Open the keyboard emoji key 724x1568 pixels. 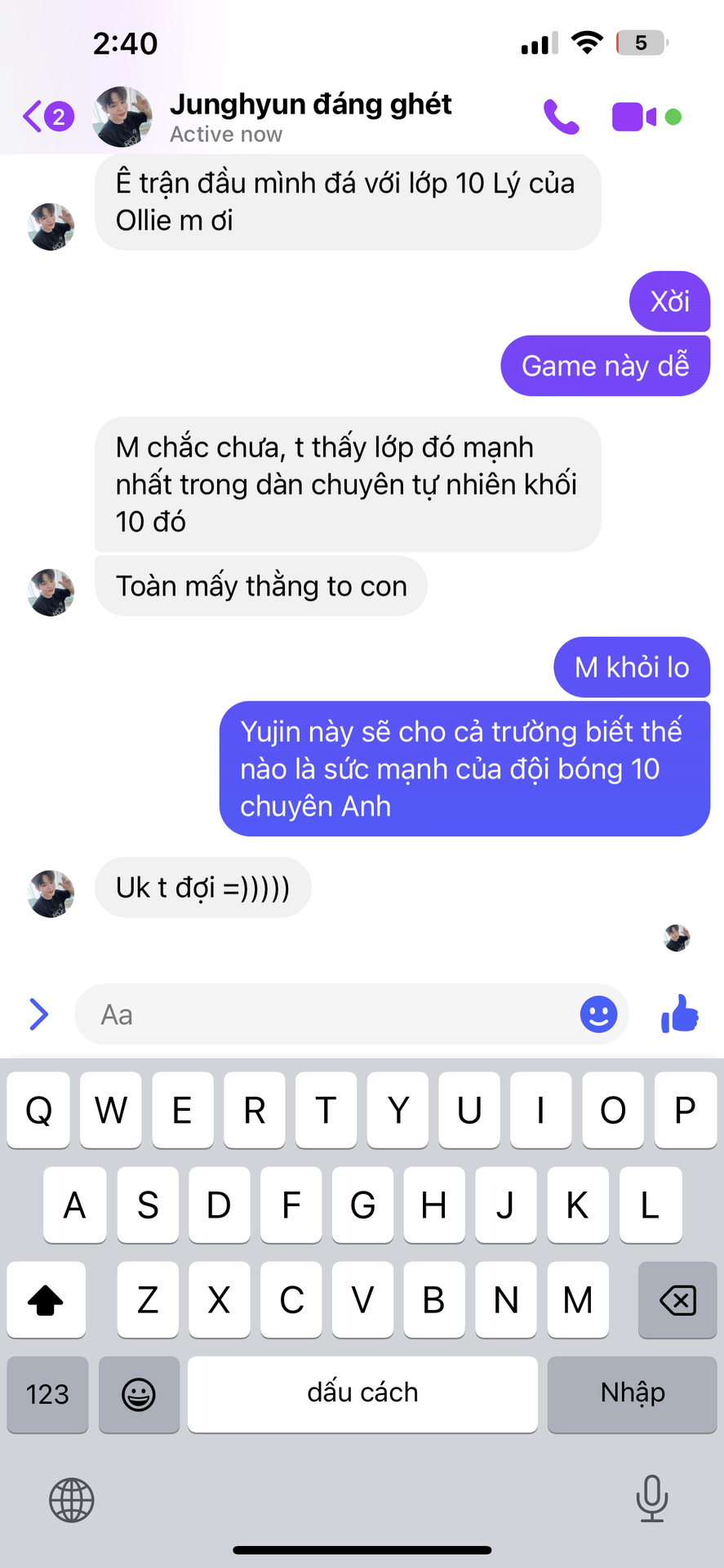tap(139, 1394)
